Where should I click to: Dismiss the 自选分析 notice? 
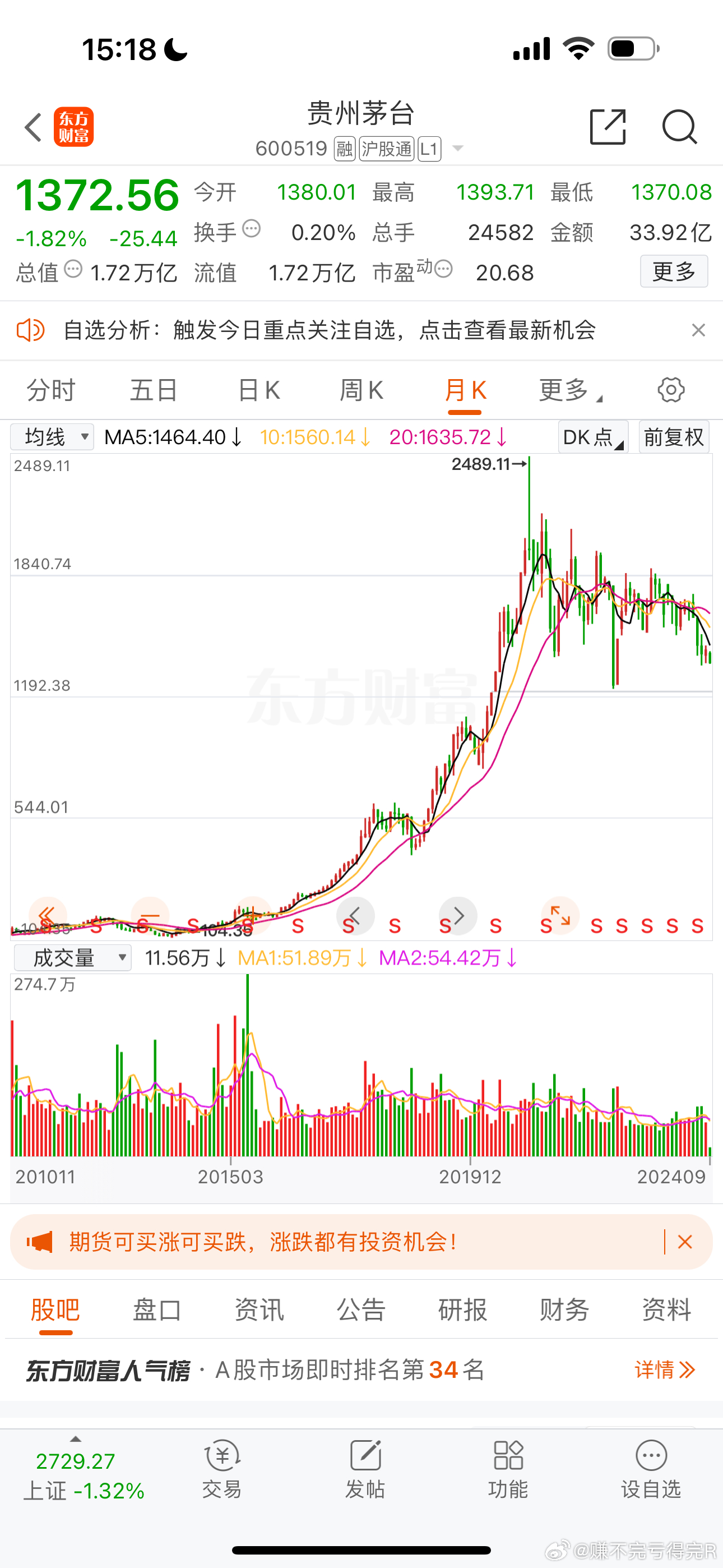point(698,330)
